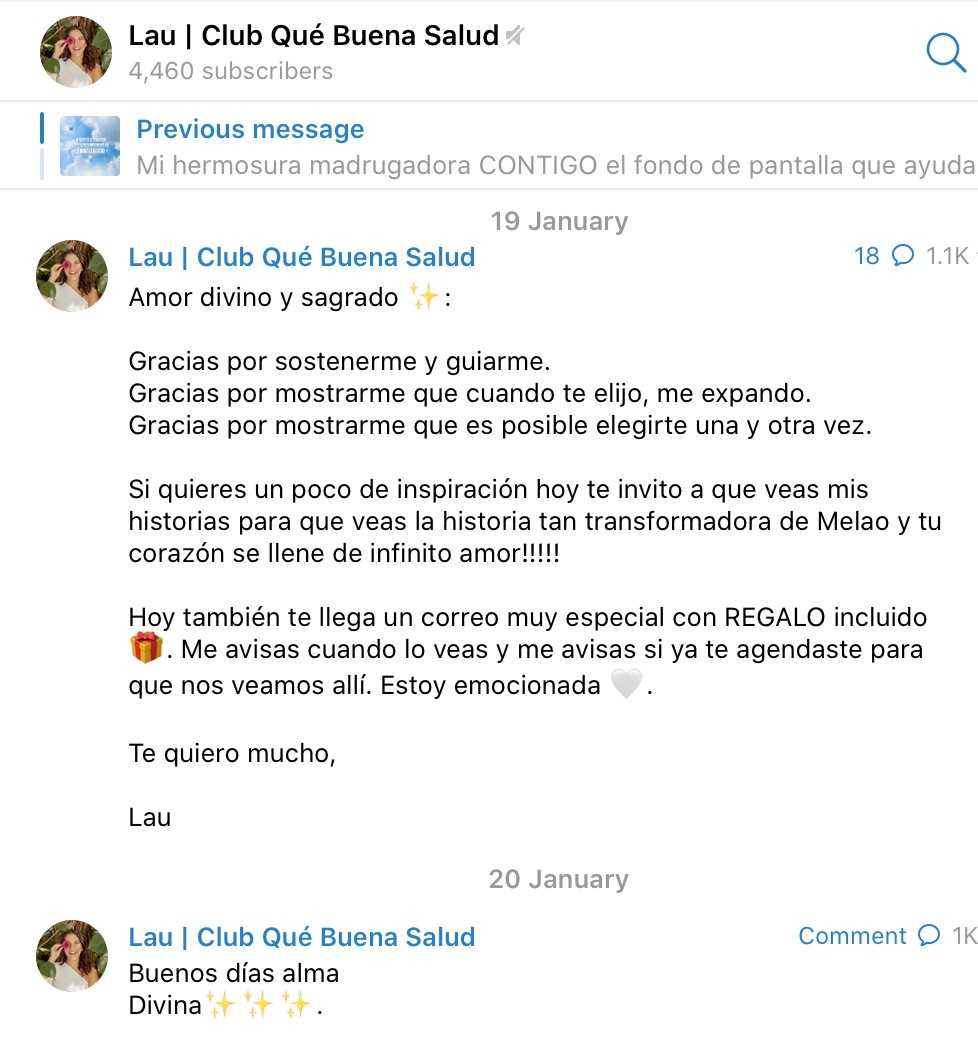This screenshot has width=978, height=1051.
Task: Search within this channel
Action: [x=945, y=51]
